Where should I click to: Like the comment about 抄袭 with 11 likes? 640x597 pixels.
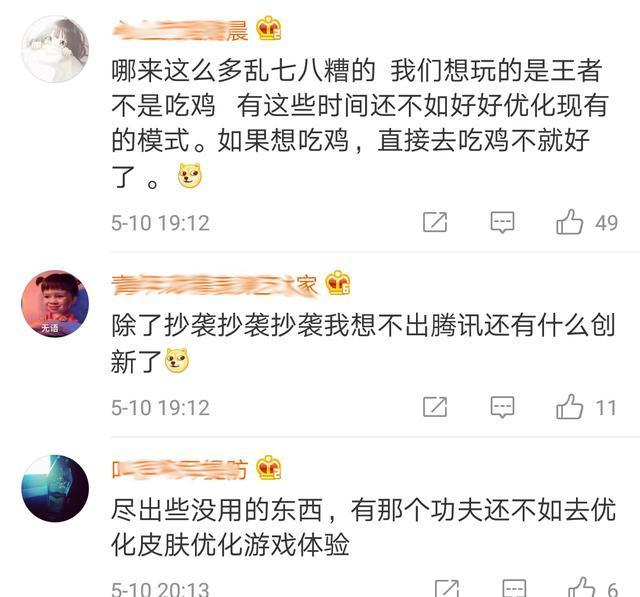tap(570, 407)
